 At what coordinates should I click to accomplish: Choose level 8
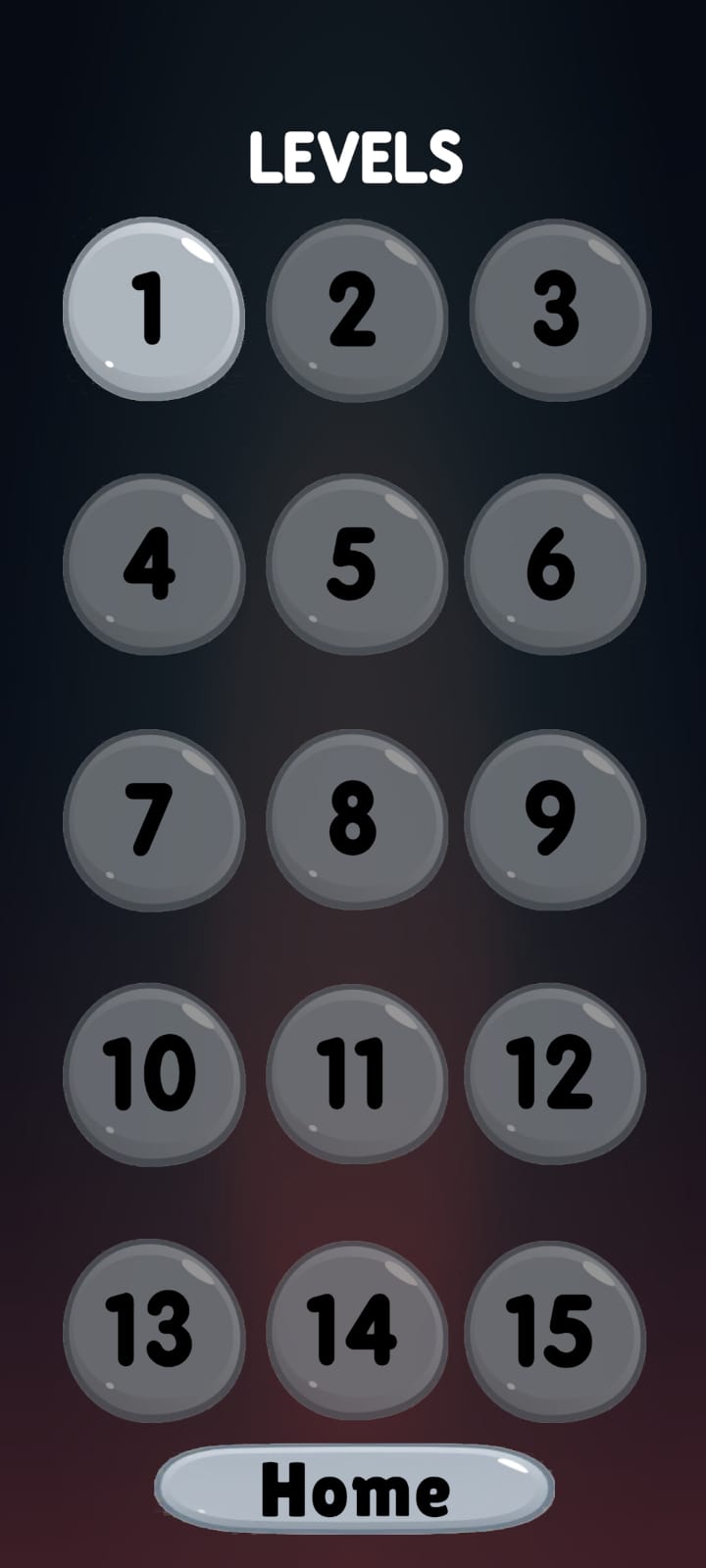click(356, 819)
